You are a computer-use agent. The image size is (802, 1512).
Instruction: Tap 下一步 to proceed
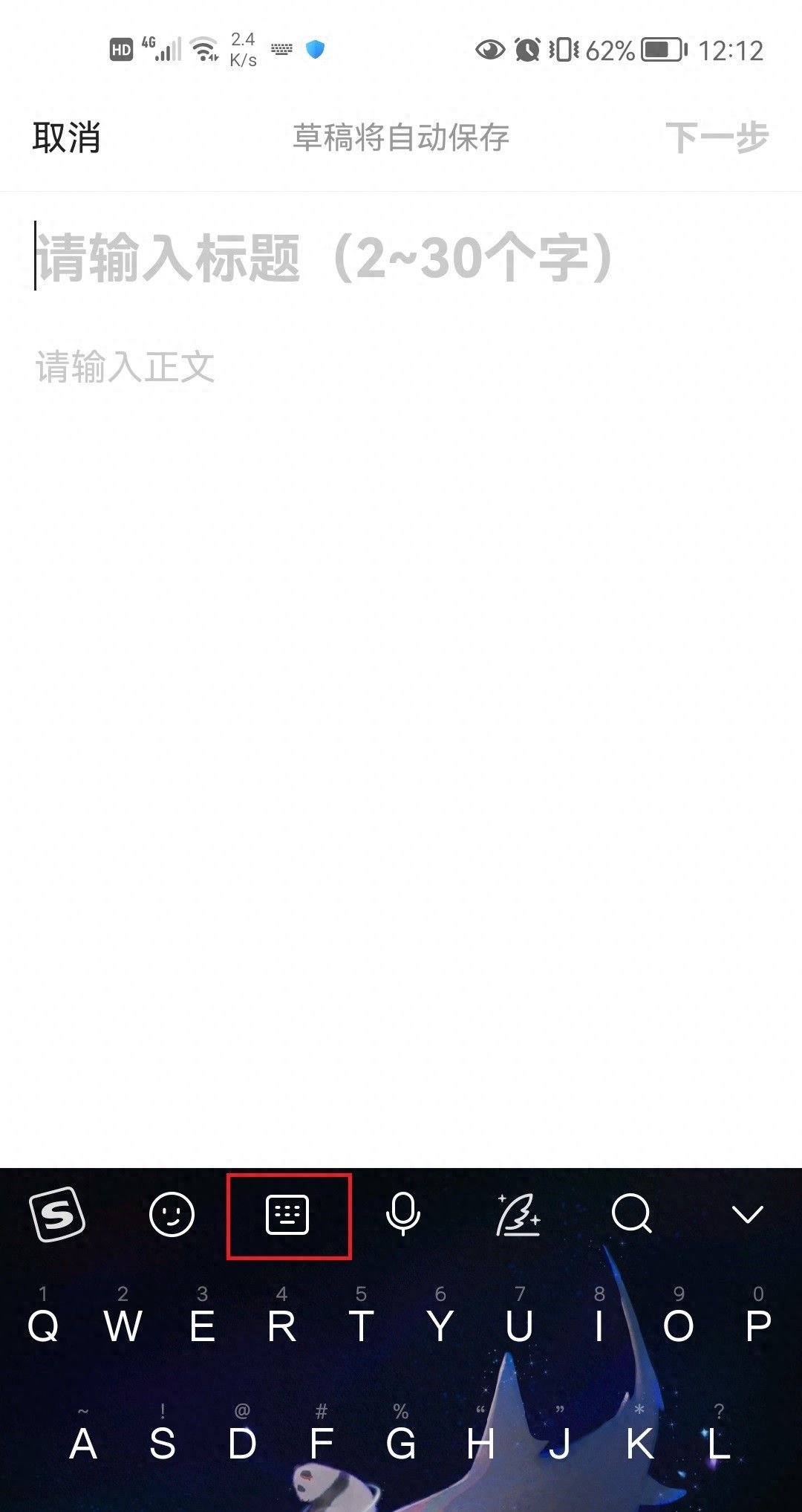point(716,138)
